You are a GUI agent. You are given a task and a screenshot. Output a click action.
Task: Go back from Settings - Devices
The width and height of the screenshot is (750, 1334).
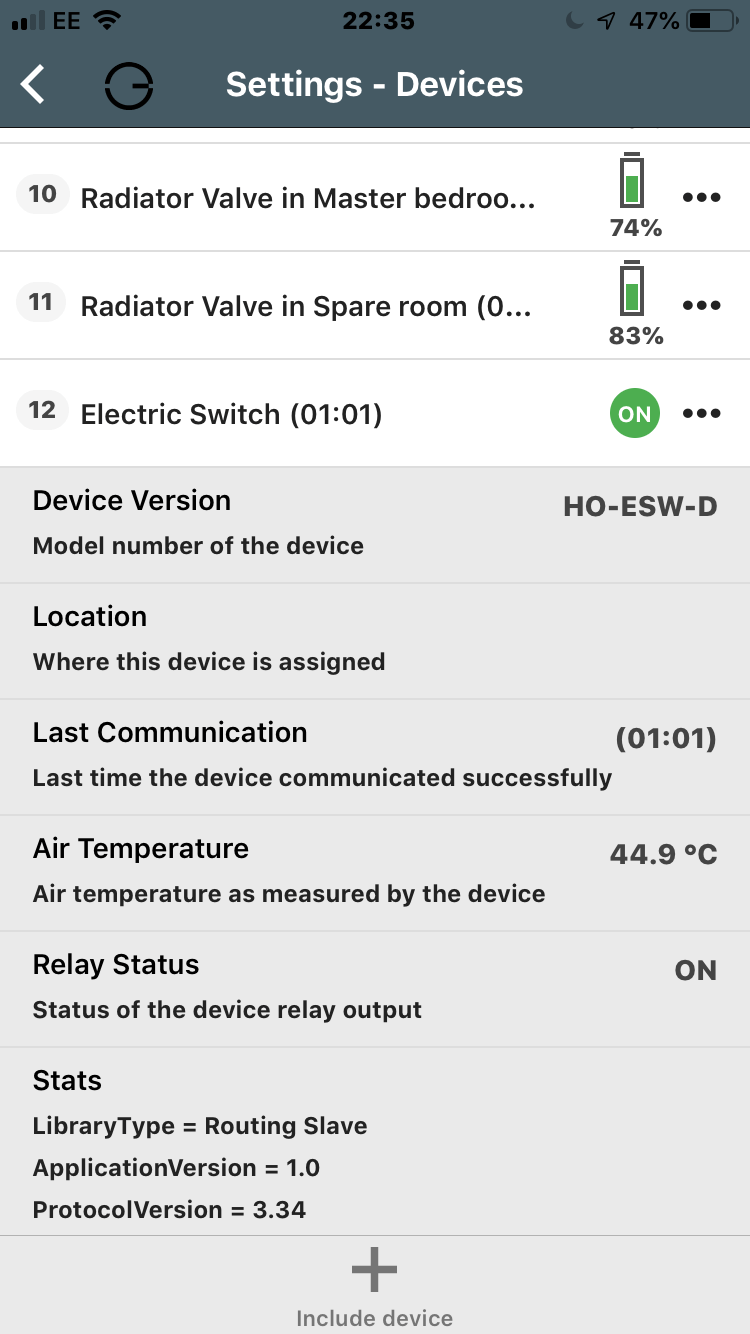coord(34,85)
